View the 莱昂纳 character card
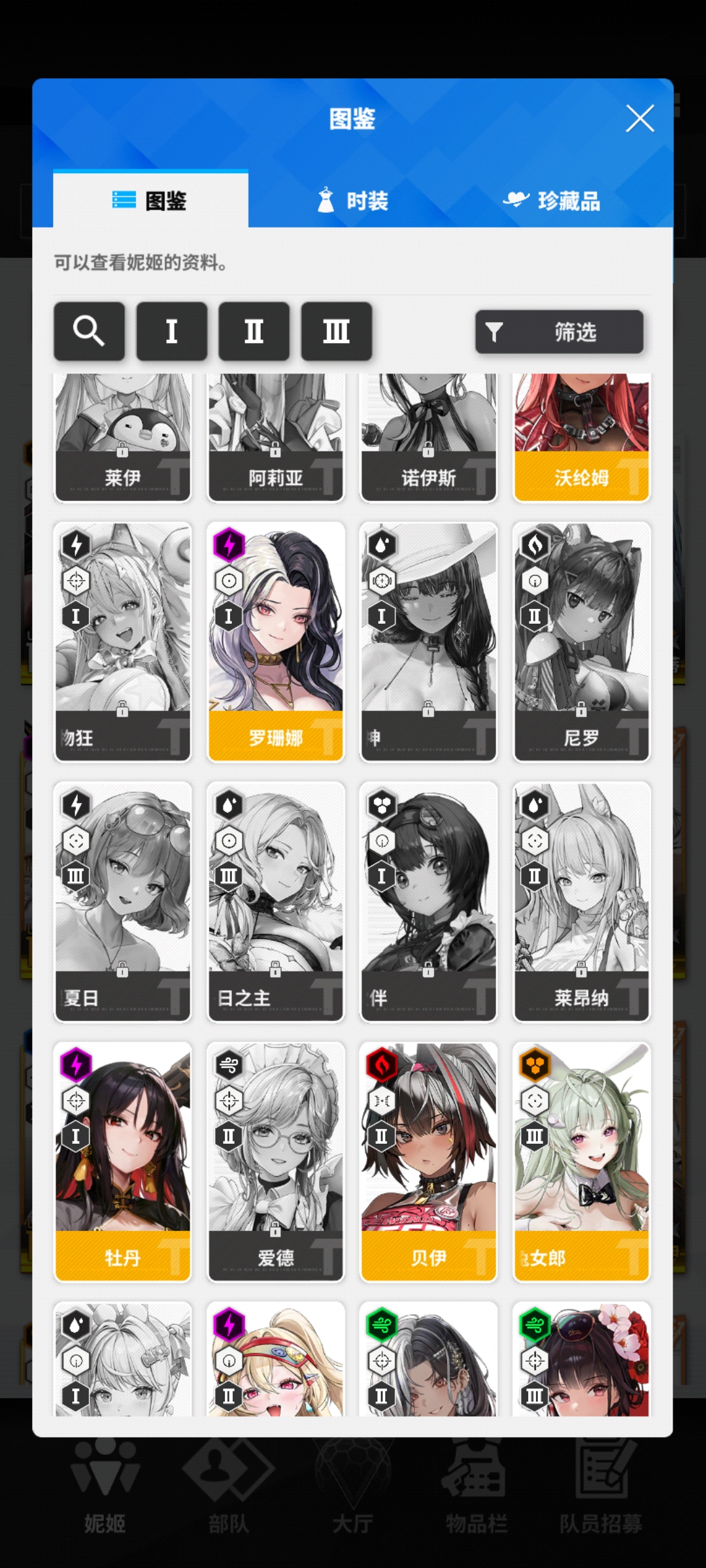The image size is (706, 1568). tap(581, 902)
